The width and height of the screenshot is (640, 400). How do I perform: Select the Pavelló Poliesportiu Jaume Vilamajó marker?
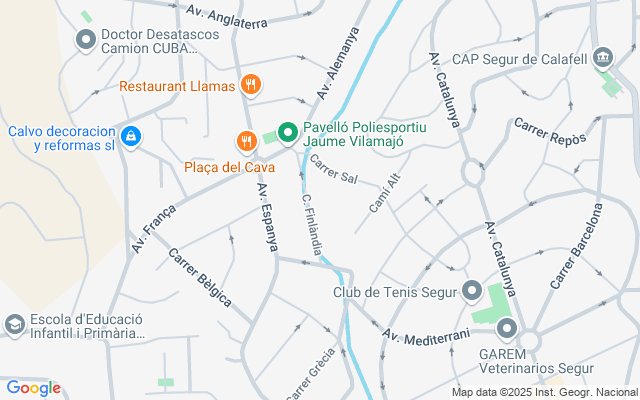pos(288,132)
